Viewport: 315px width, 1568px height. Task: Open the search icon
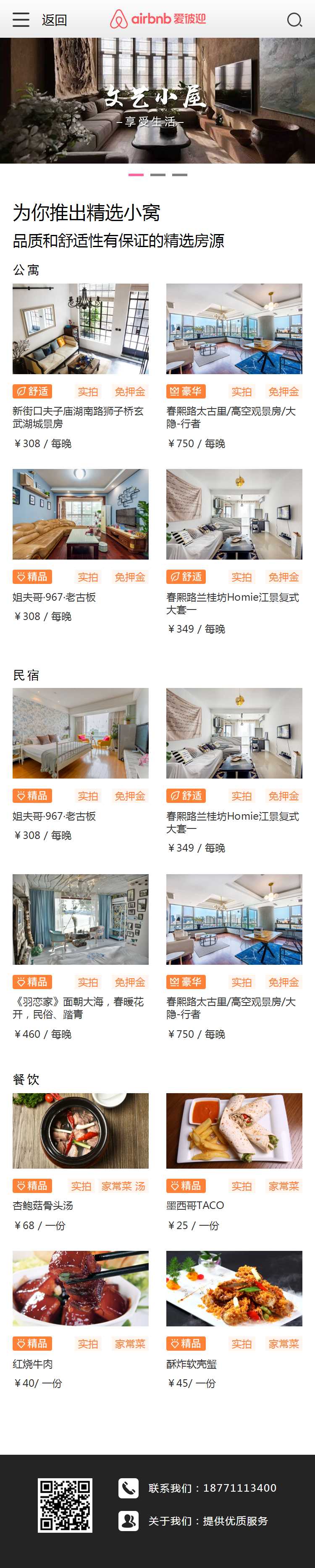(x=294, y=20)
